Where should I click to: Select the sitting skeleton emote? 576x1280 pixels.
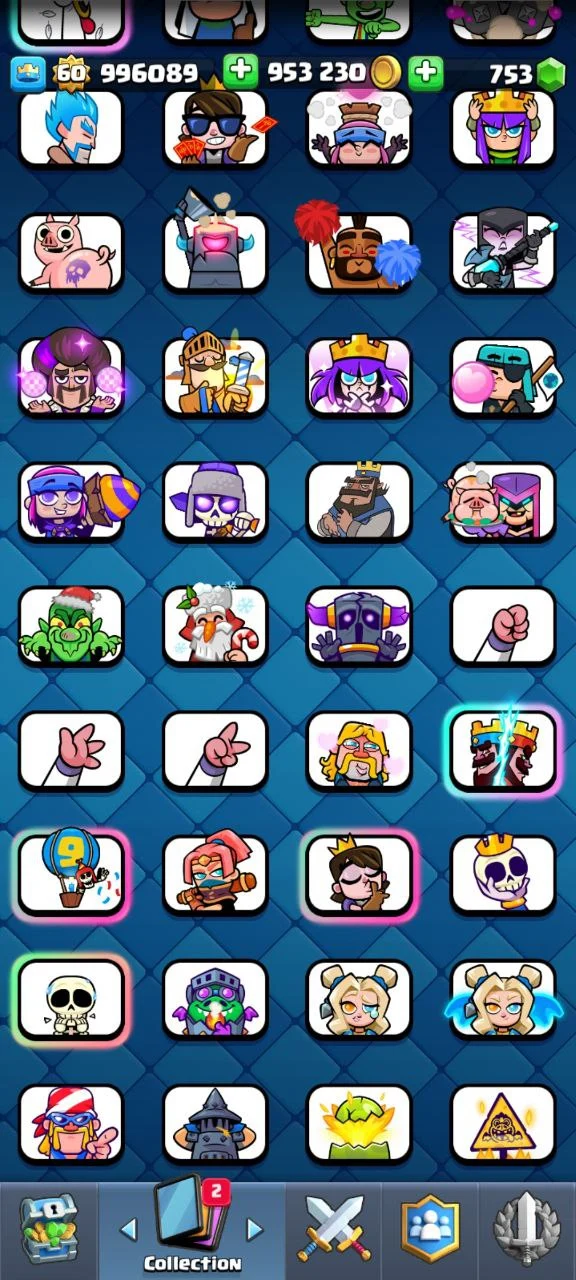(71, 999)
